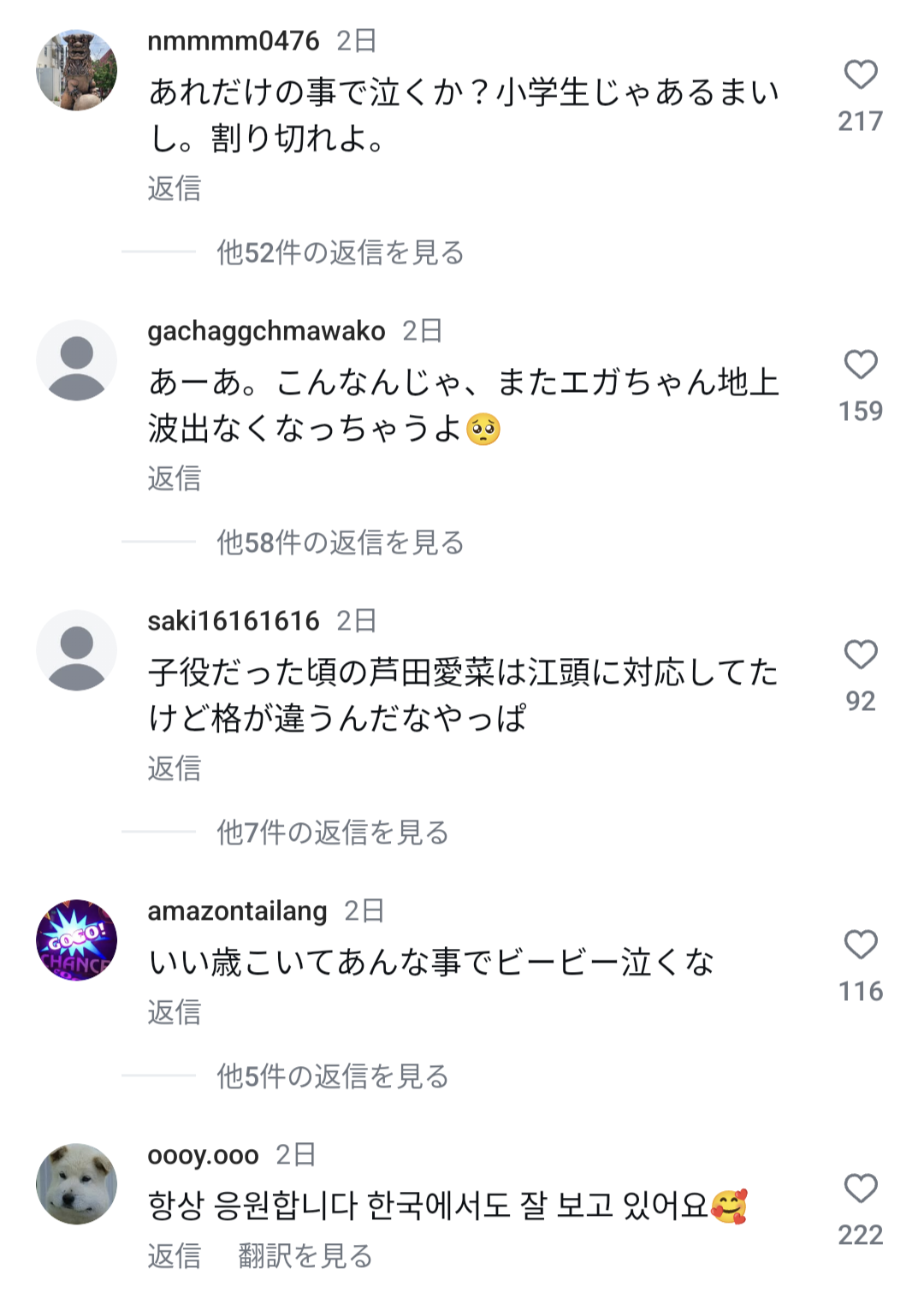Reply to nmmmm0476's comment
924x1298 pixels.
pos(175,188)
